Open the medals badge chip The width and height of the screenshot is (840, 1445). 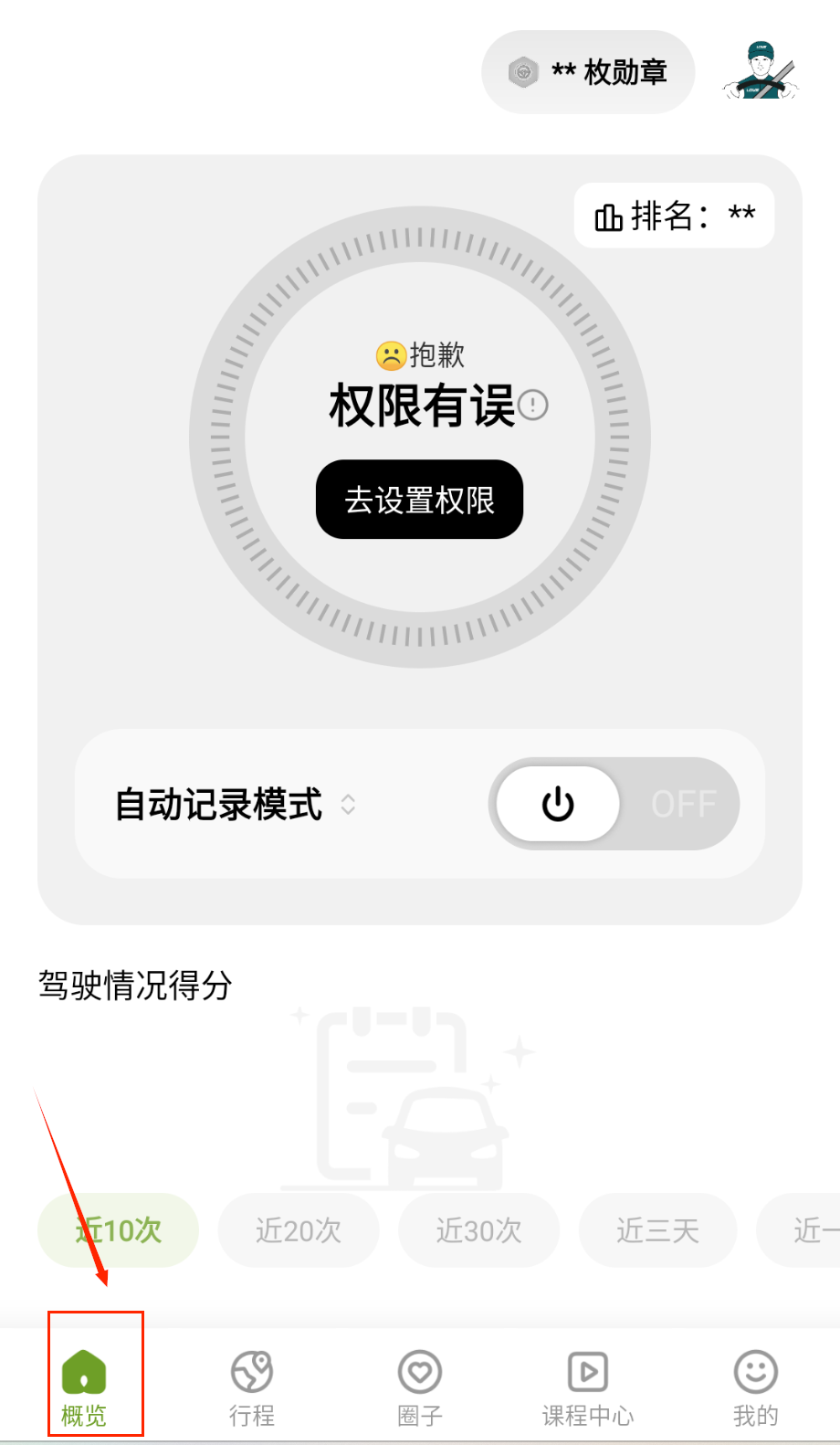tap(588, 72)
